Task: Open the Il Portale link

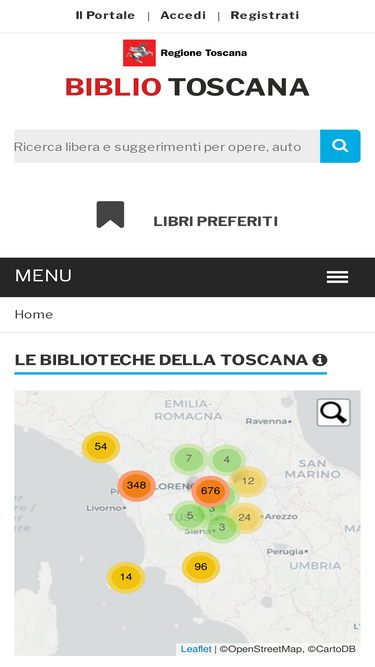Action: 105,15
